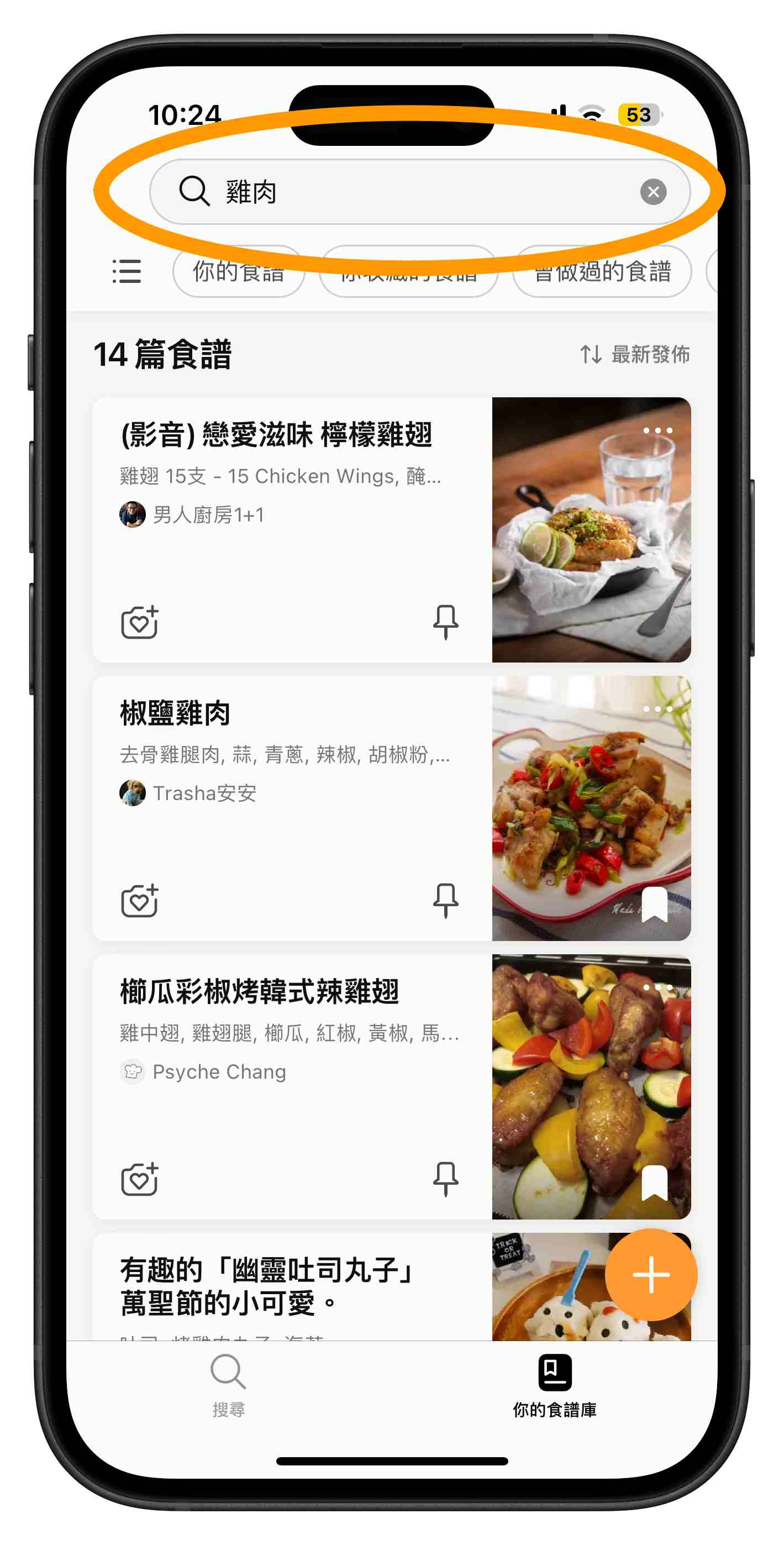
Task: Create a new recipe with plus button
Action: (x=651, y=1274)
